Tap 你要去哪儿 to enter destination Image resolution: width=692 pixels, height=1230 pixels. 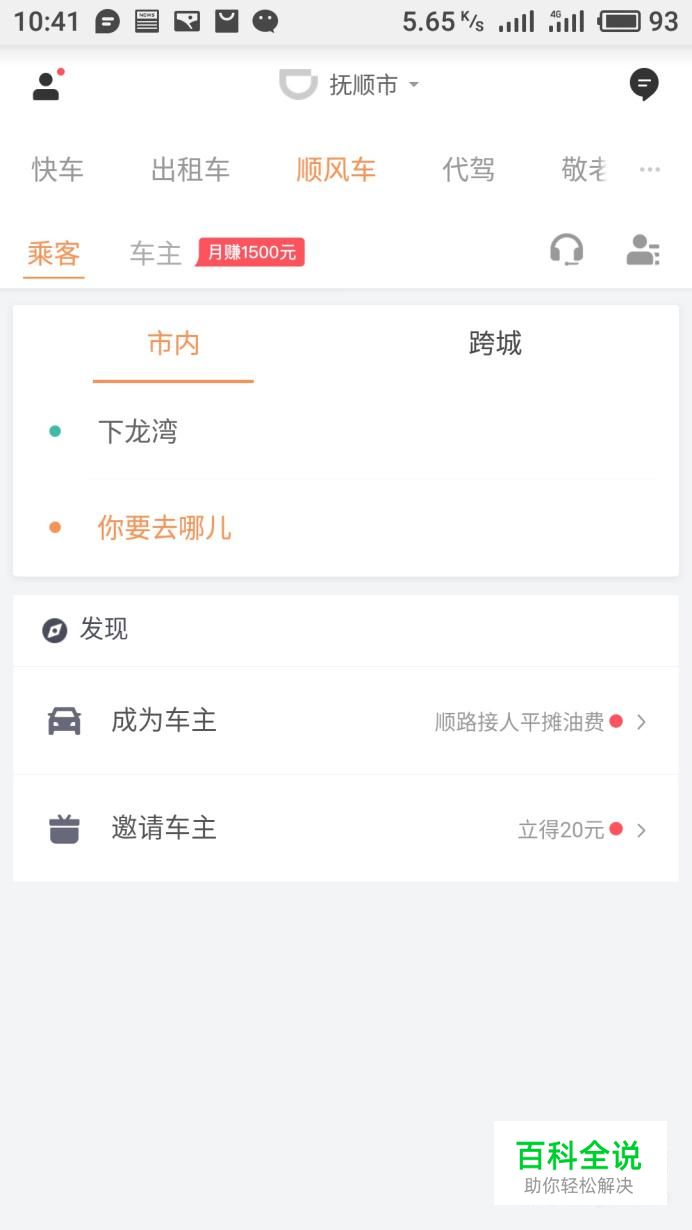pos(165,528)
